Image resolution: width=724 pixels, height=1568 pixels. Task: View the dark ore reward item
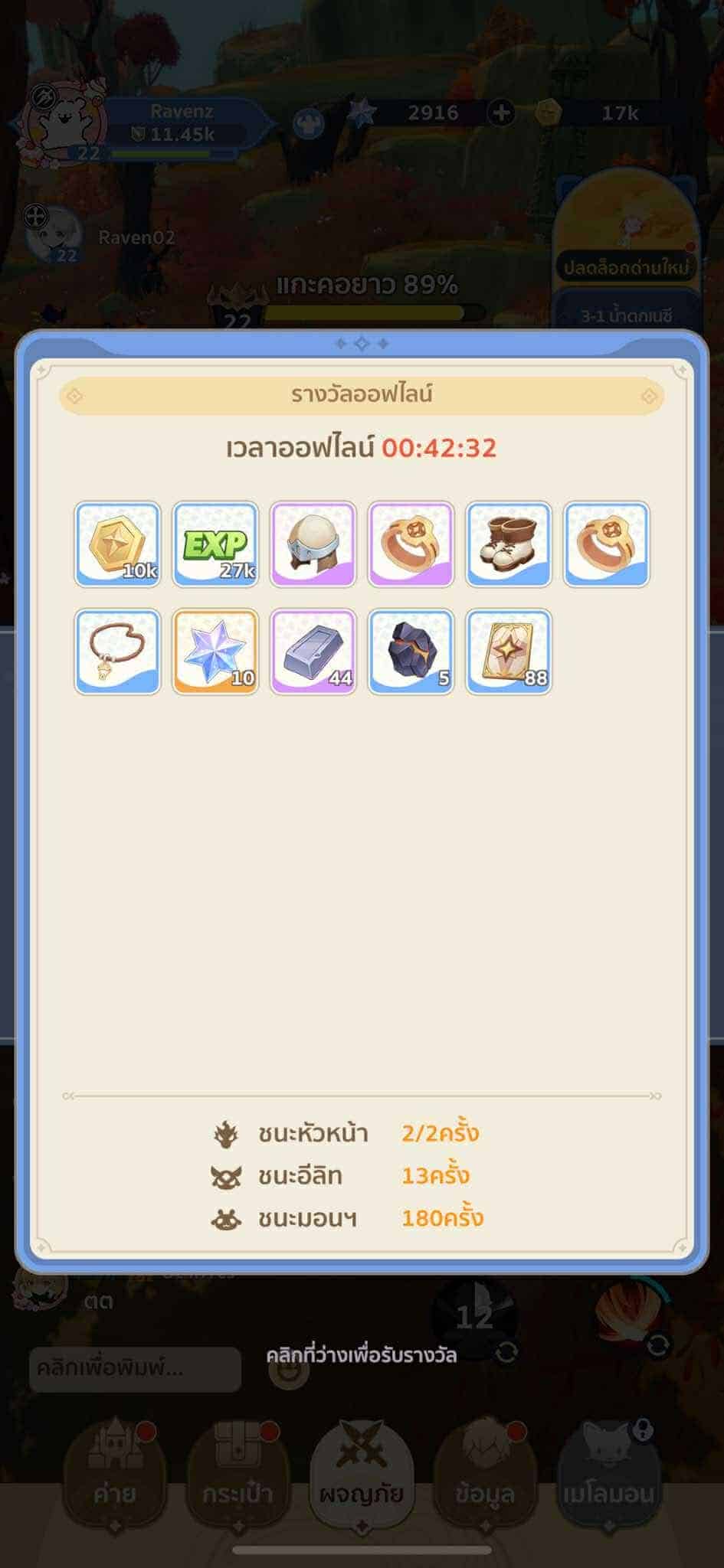pos(411,652)
